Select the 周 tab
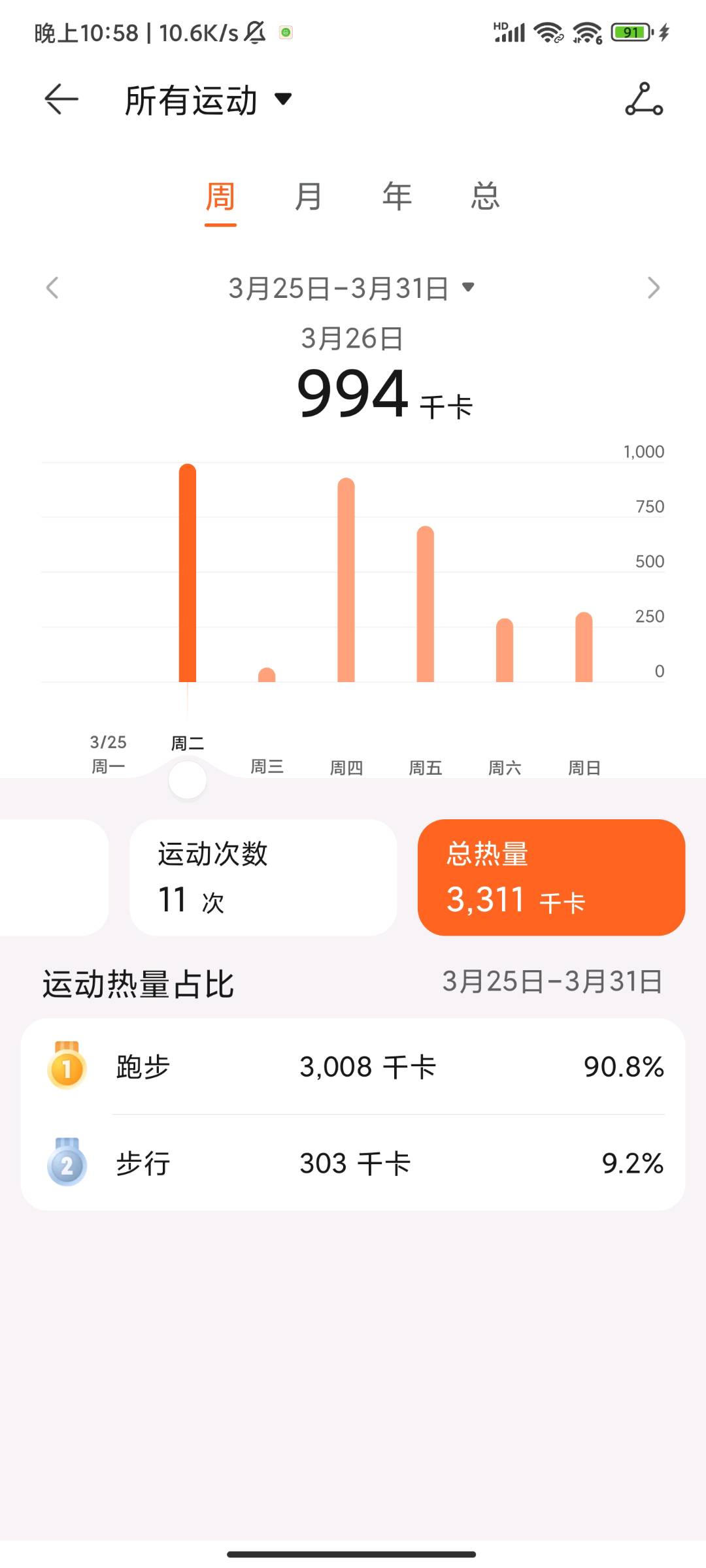 coord(220,197)
